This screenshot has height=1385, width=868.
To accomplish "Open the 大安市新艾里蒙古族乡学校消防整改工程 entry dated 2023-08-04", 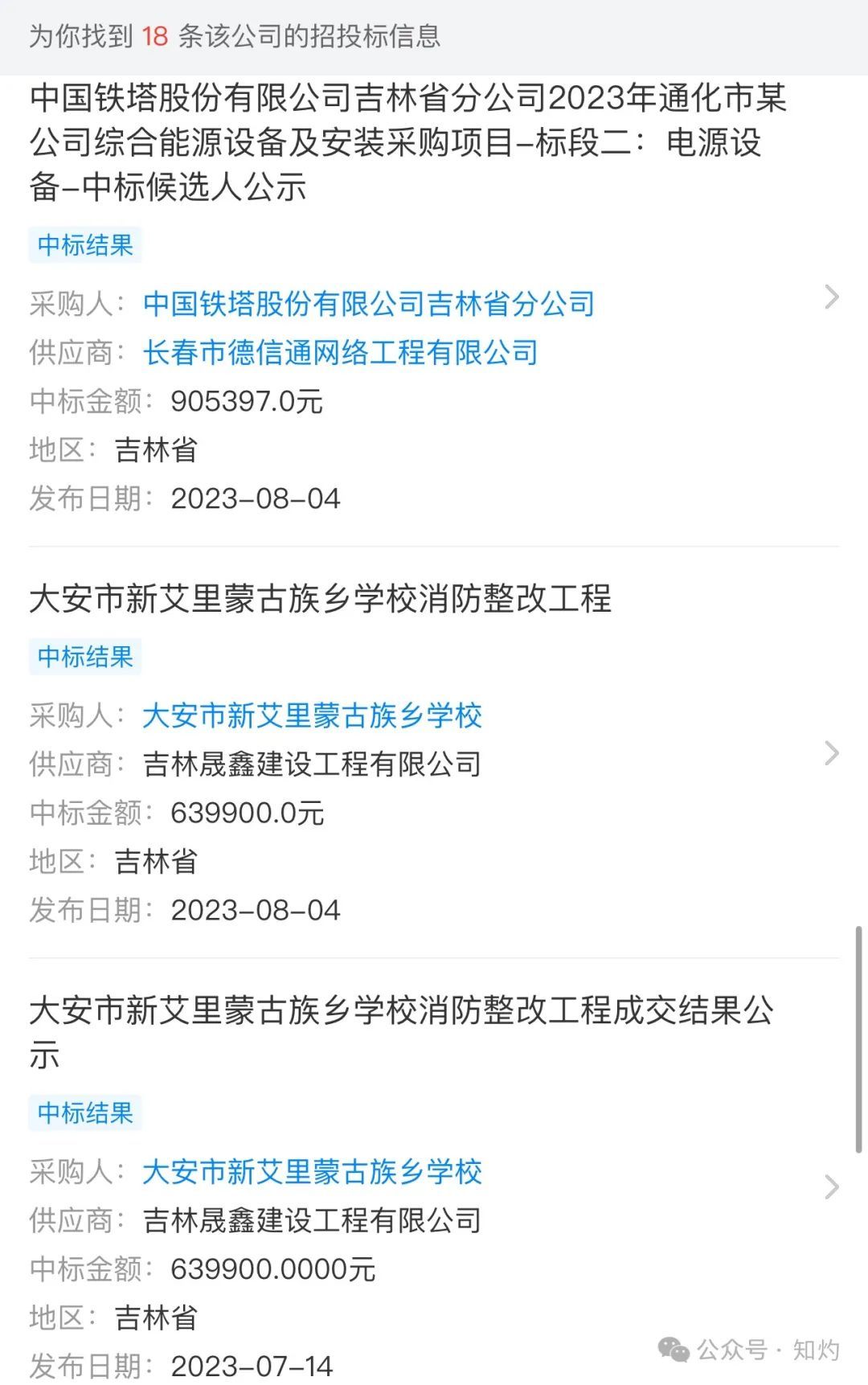I will click(320, 600).
